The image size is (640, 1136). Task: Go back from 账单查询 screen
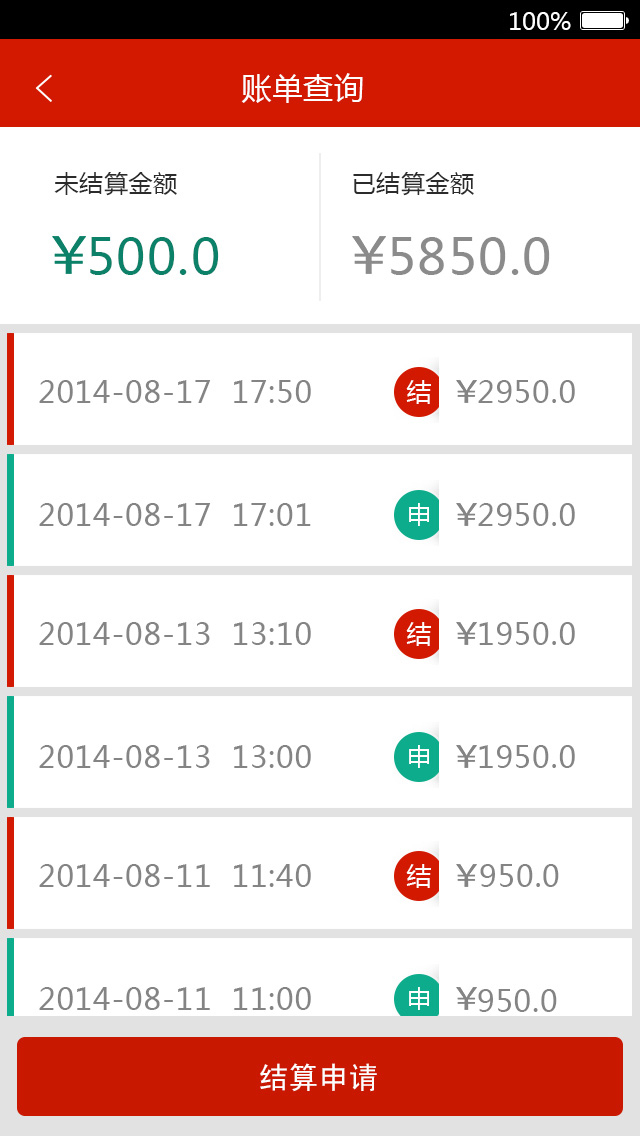[44, 88]
